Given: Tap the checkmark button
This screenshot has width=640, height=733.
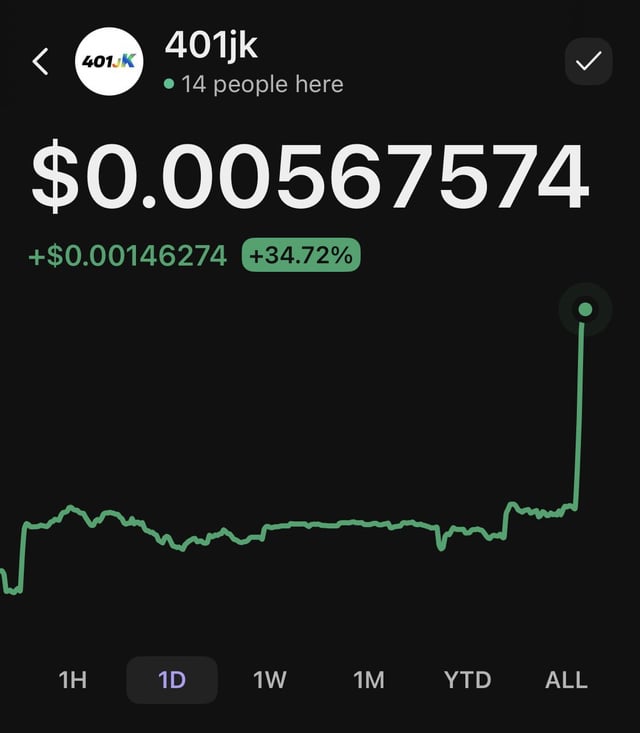Looking at the screenshot, I should (x=588, y=62).
